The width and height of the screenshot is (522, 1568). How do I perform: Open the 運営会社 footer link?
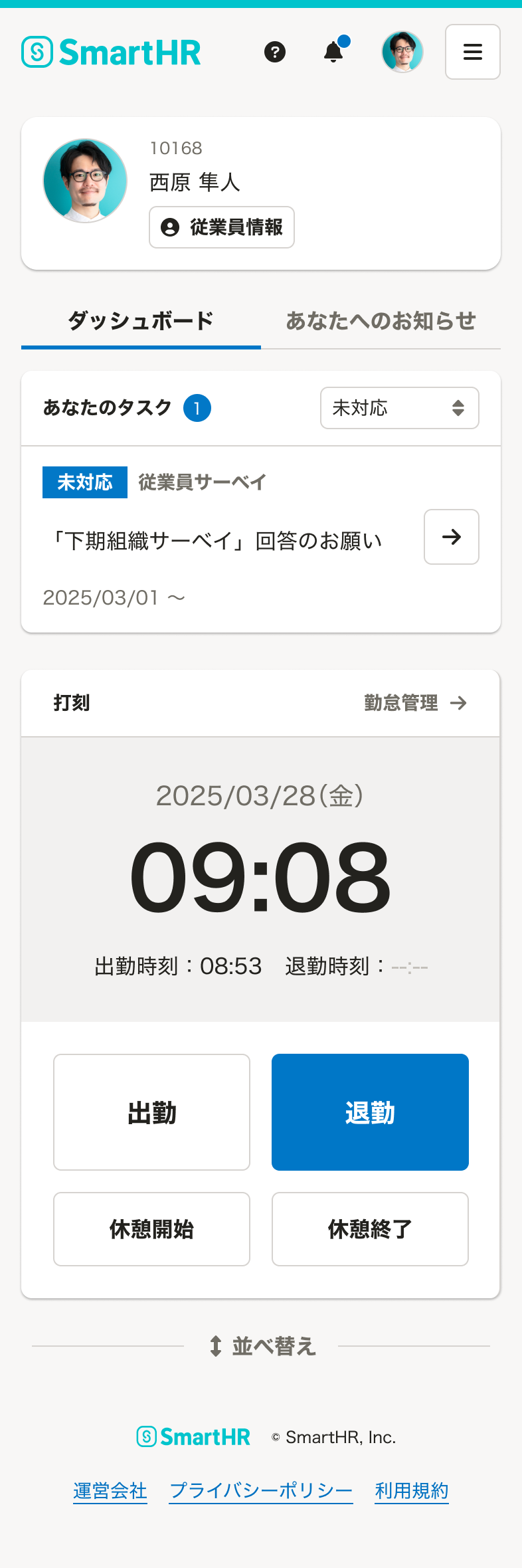pos(110,1491)
